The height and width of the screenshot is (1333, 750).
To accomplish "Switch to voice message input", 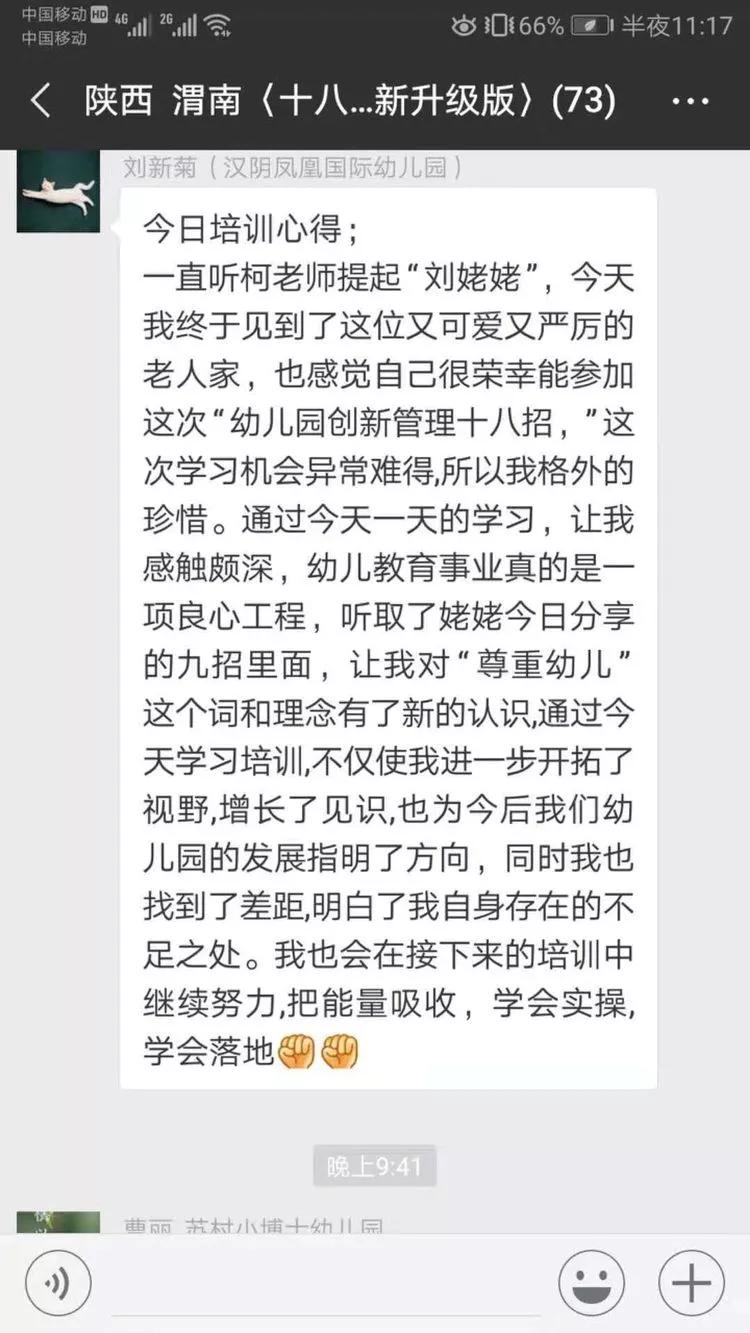I will pyautogui.click(x=58, y=1283).
